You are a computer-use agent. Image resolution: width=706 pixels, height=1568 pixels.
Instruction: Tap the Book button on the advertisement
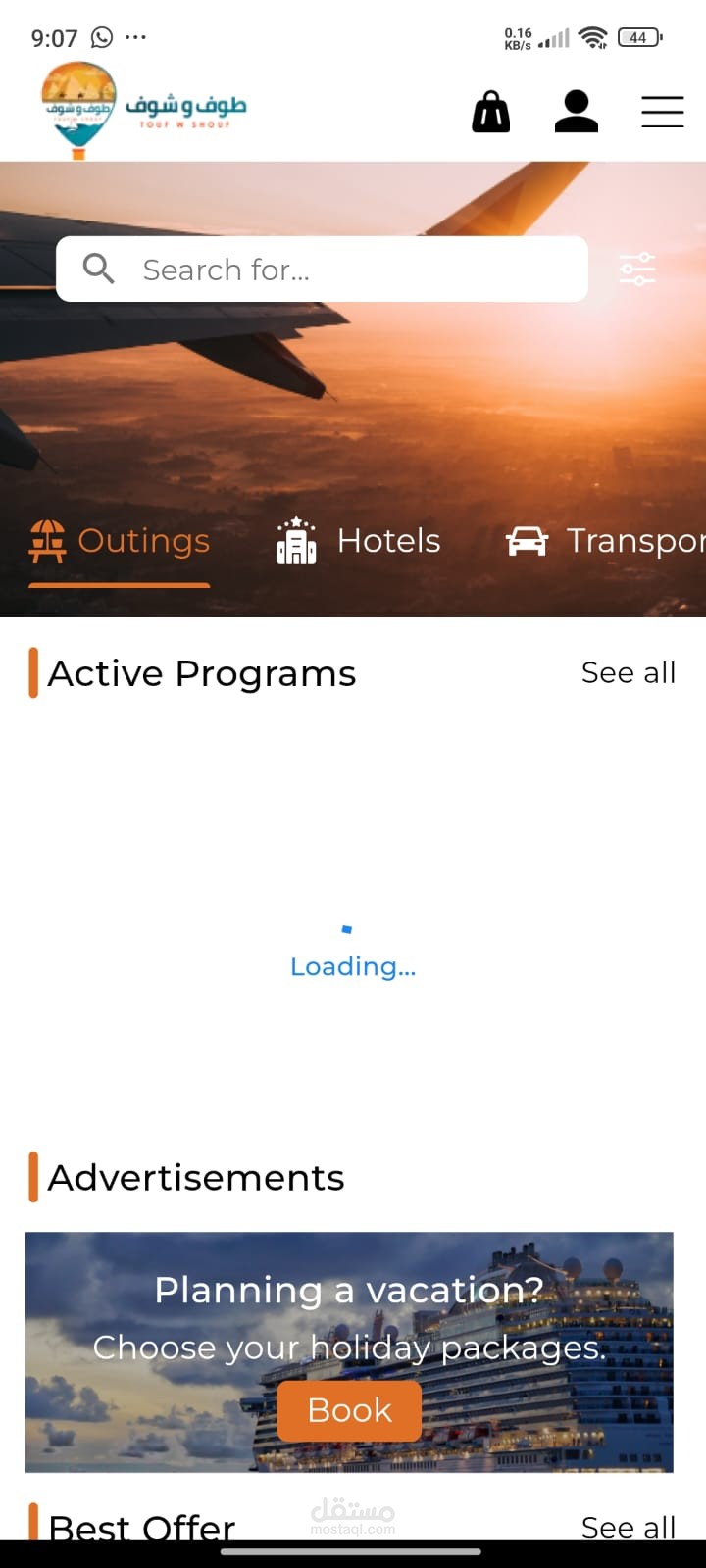pyautogui.click(x=349, y=1410)
